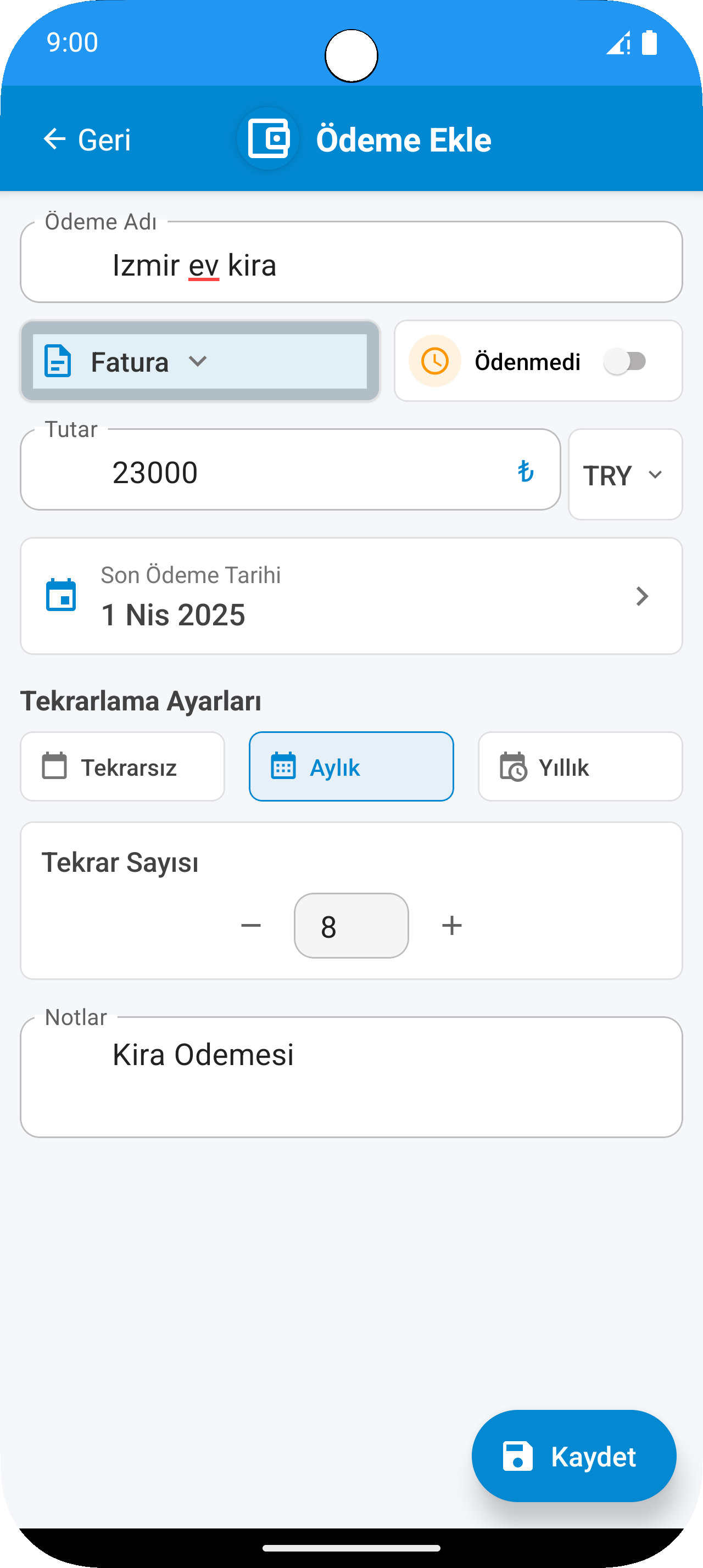The height and width of the screenshot is (1568, 703).
Task: Select Aylık repeat option
Action: pos(351,767)
